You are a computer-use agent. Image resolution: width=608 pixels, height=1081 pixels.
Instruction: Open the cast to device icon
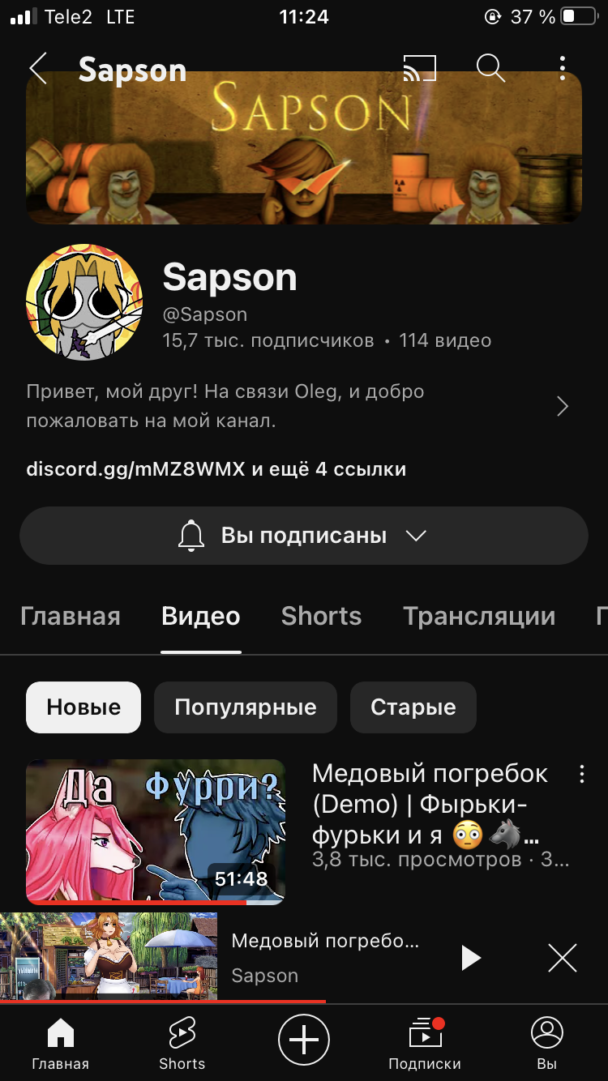pos(420,68)
